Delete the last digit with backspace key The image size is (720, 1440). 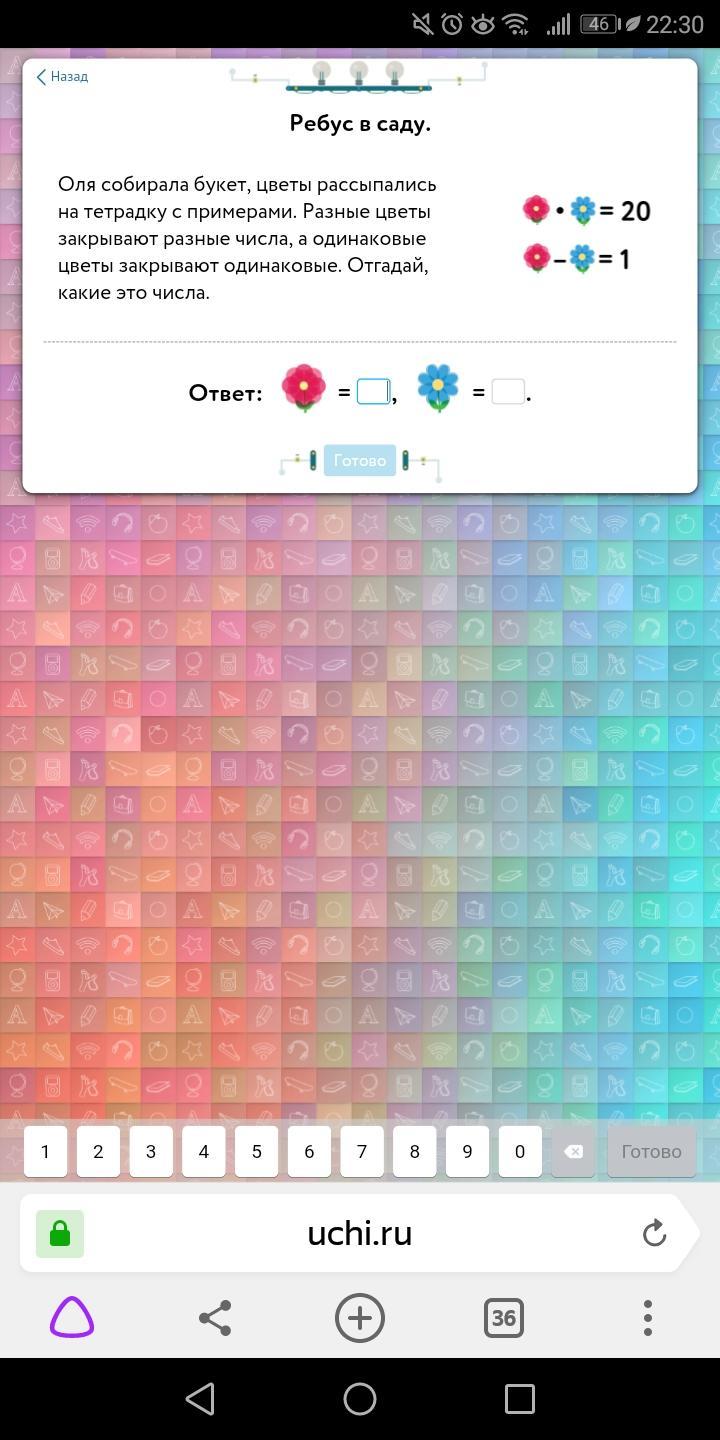(x=573, y=1151)
